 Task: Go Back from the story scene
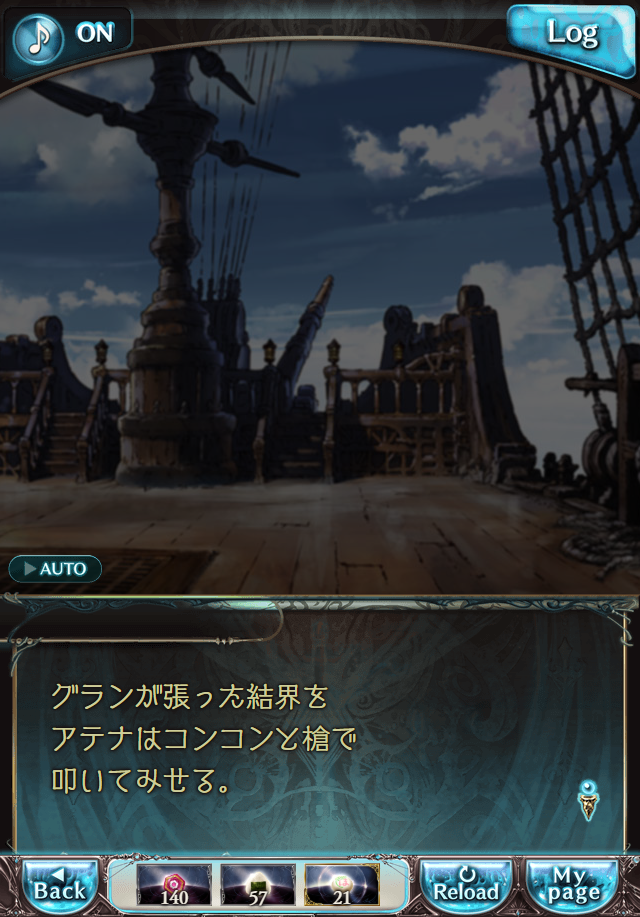61,885
